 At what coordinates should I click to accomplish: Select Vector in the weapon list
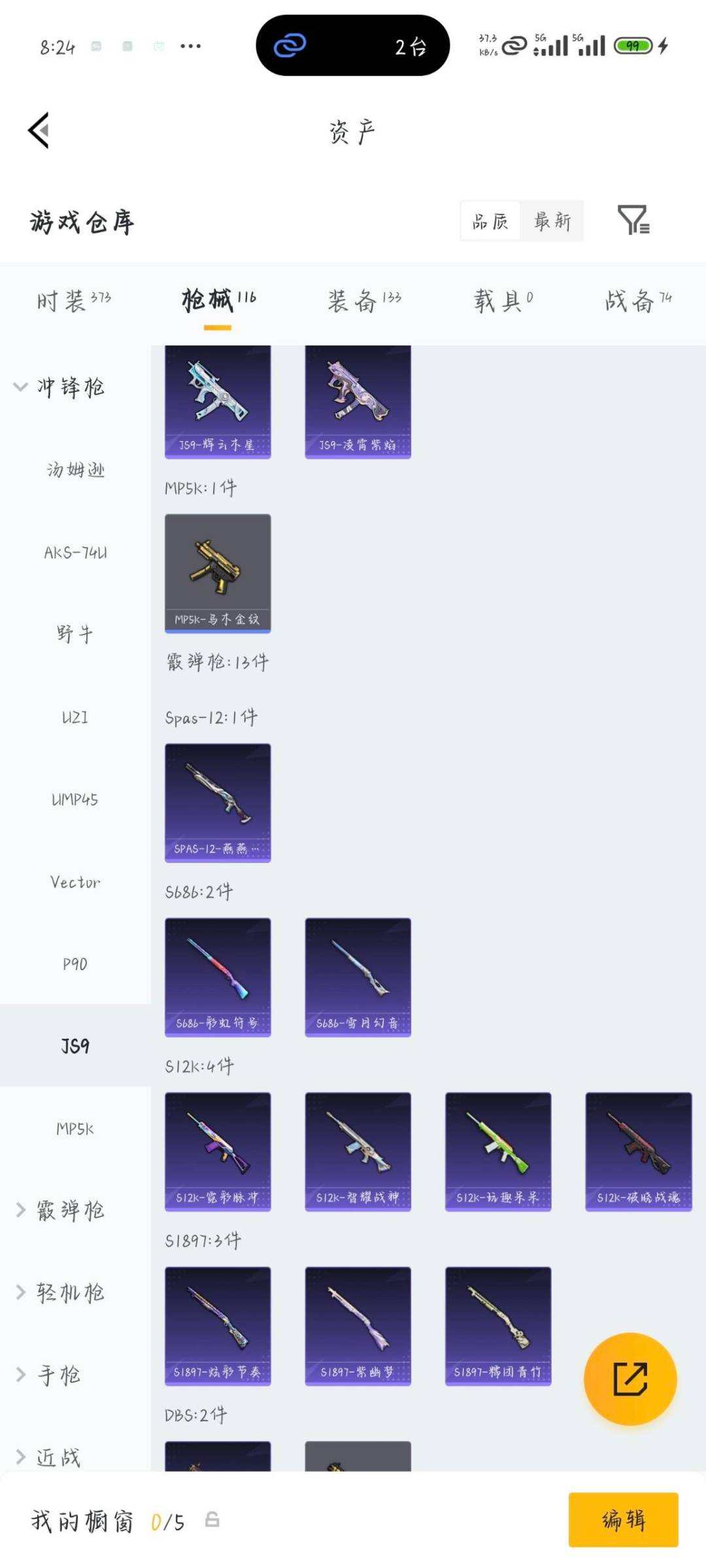75,882
